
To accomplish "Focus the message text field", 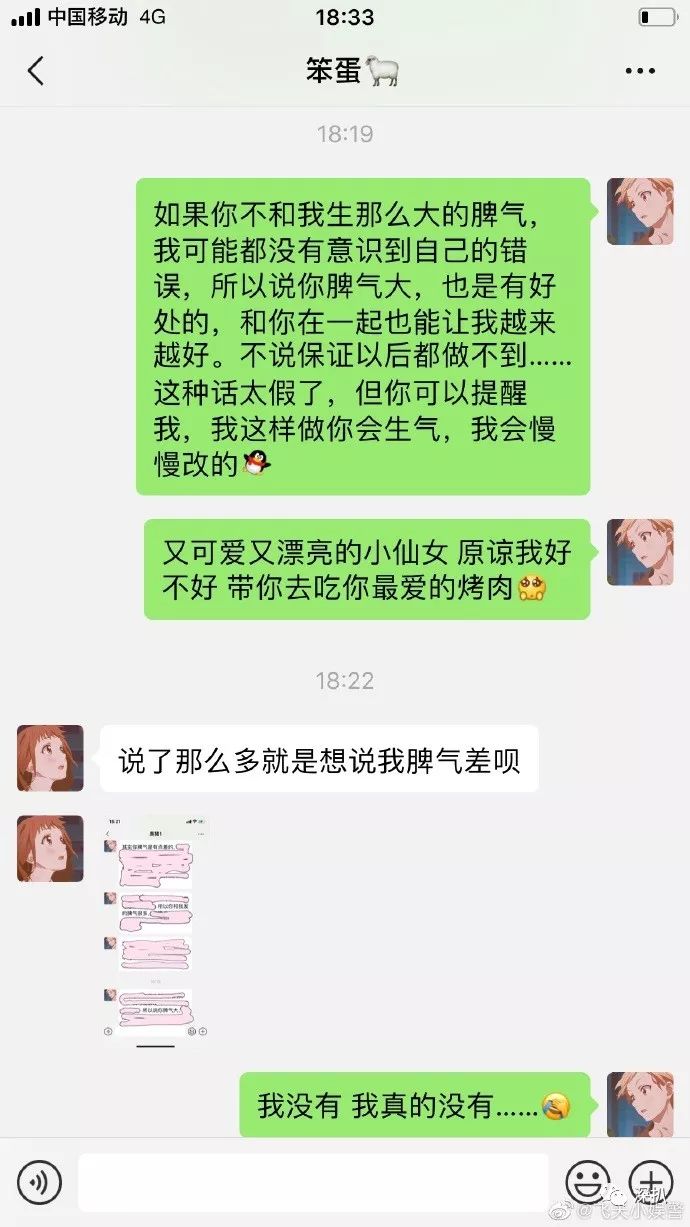I will pos(313,1182).
